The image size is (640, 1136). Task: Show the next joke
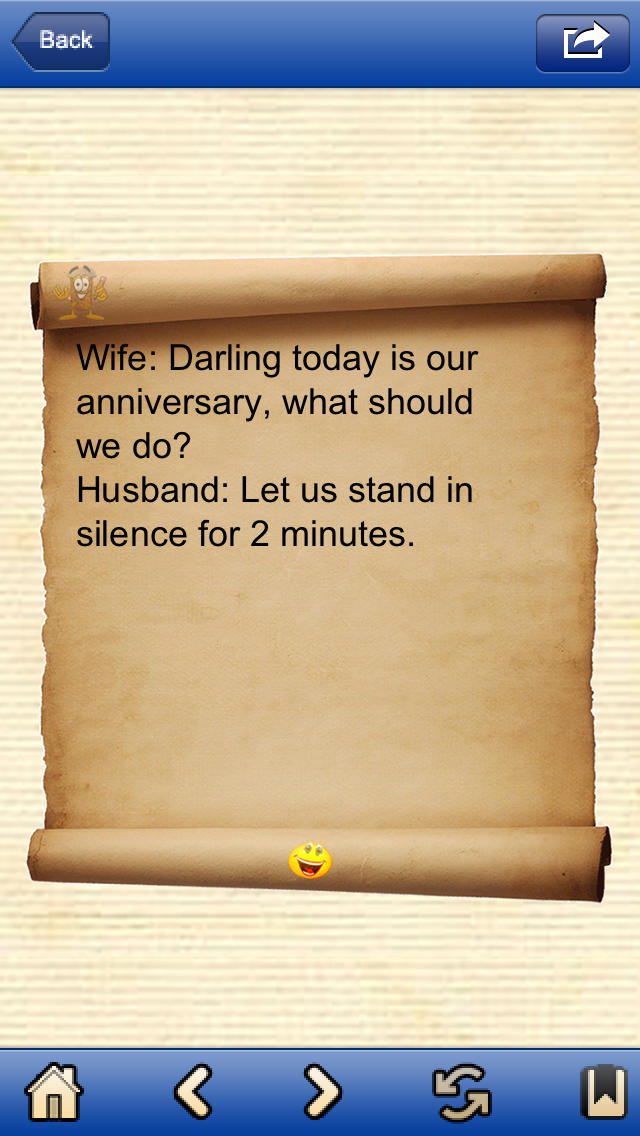pos(322,1092)
